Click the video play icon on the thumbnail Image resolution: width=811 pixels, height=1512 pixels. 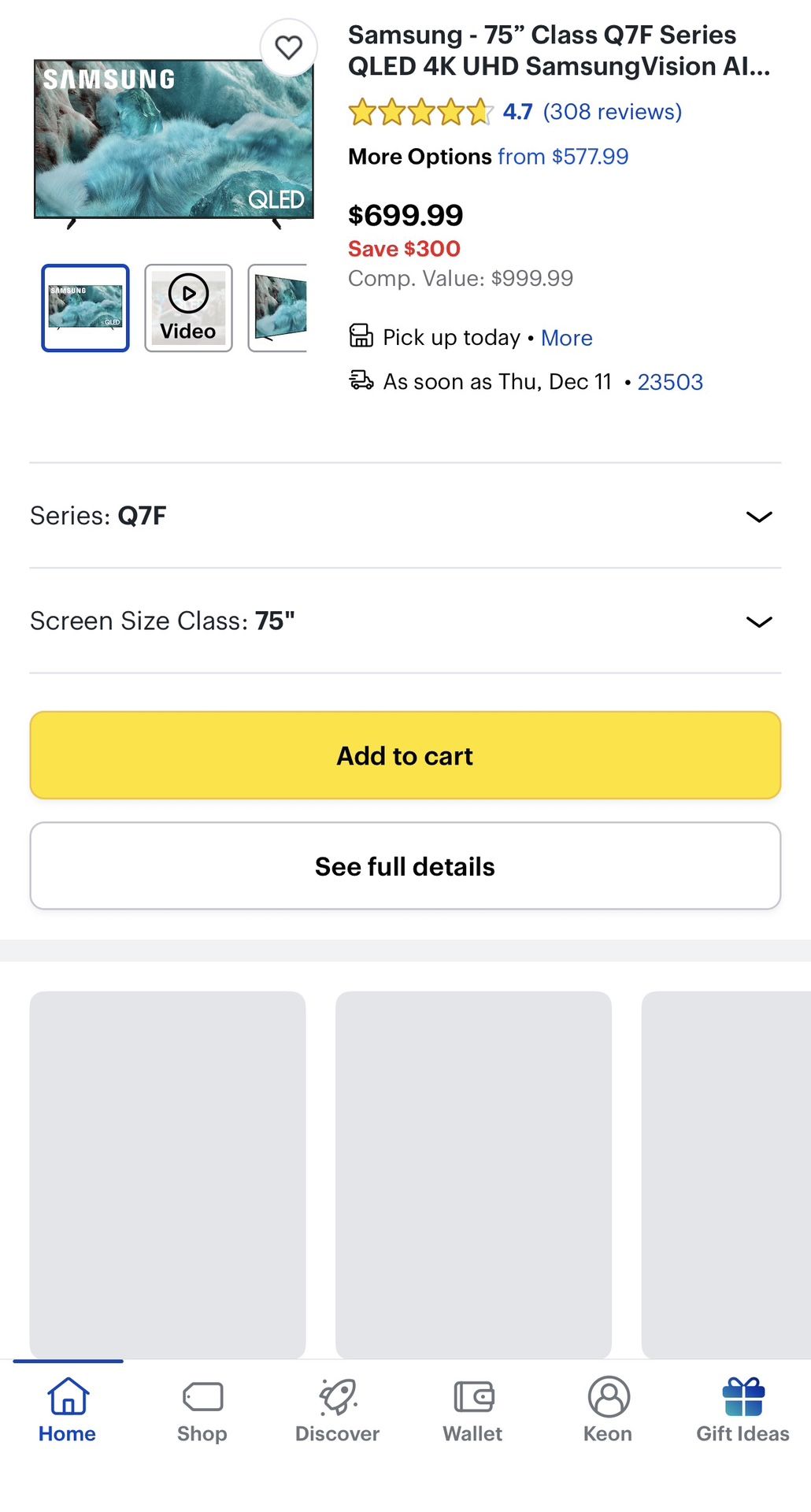click(187, 293)
